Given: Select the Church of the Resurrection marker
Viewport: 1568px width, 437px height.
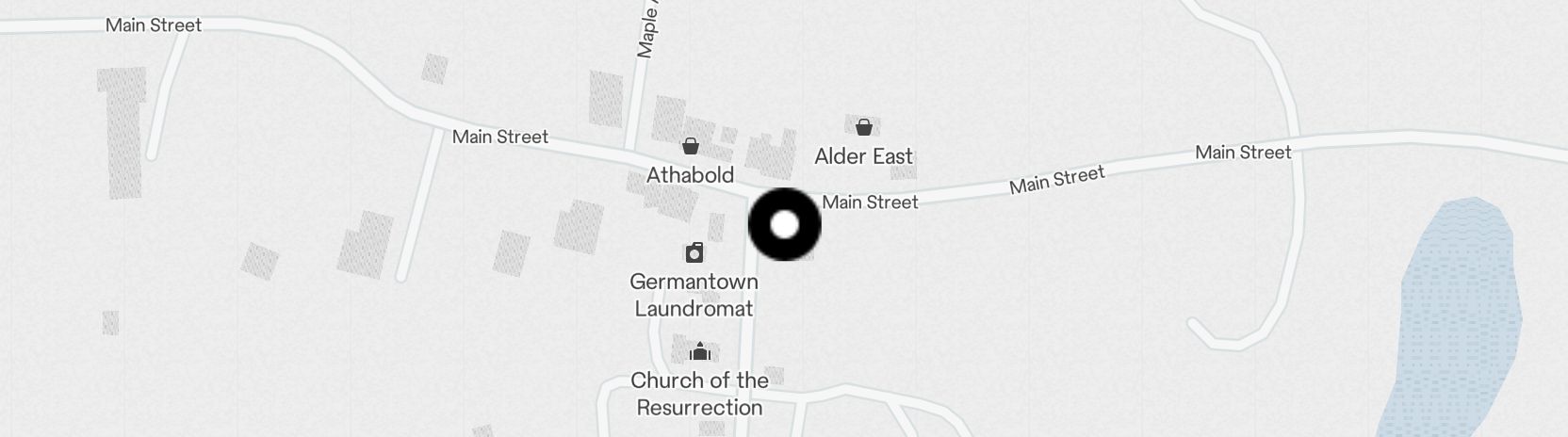Looking at the screenshot, I should 699,352.
